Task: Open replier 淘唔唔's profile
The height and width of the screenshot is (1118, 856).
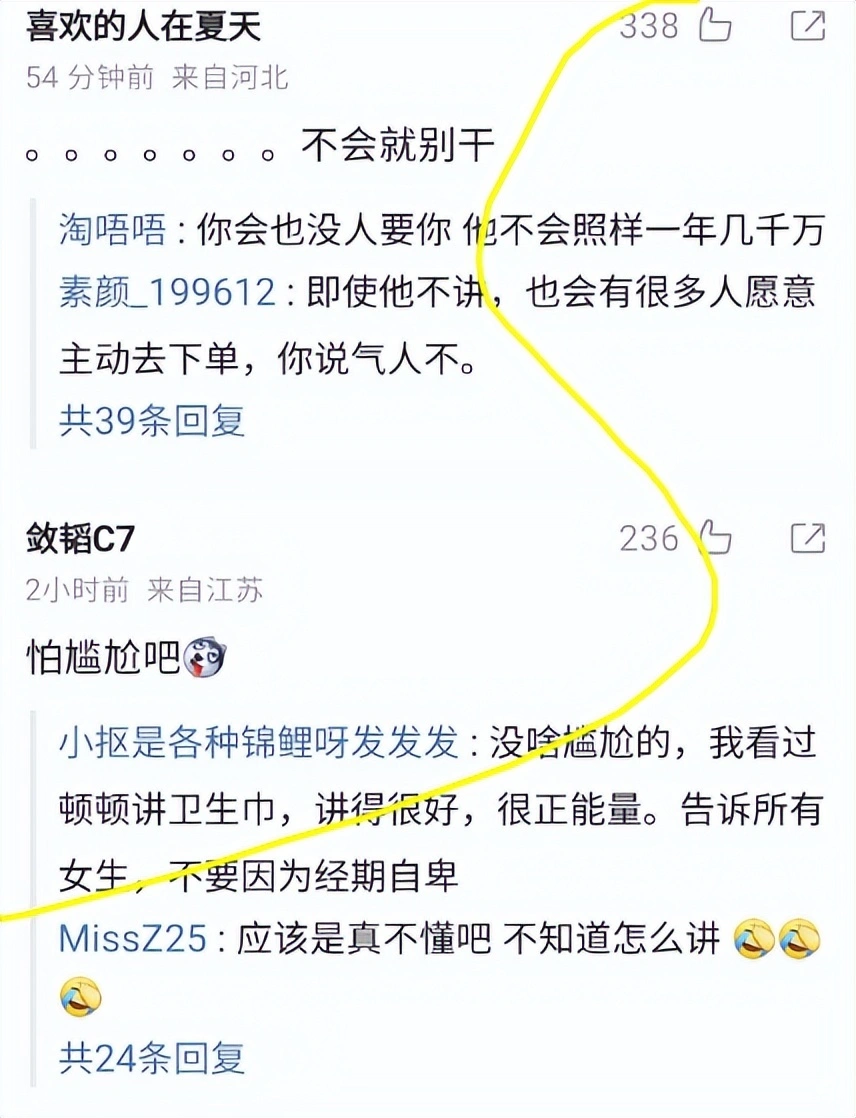Action: [x=112, y=233]
